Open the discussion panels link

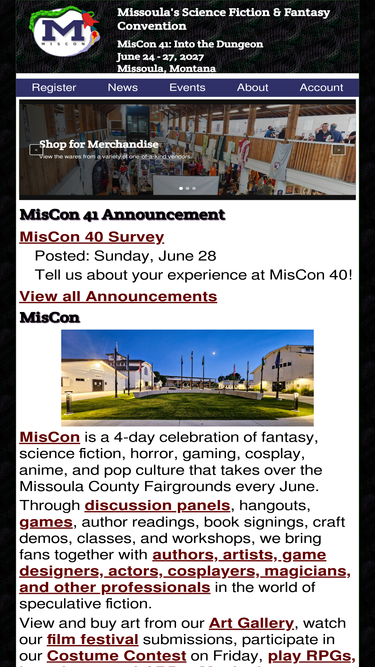pyautogui.click(x=157, y=506)
